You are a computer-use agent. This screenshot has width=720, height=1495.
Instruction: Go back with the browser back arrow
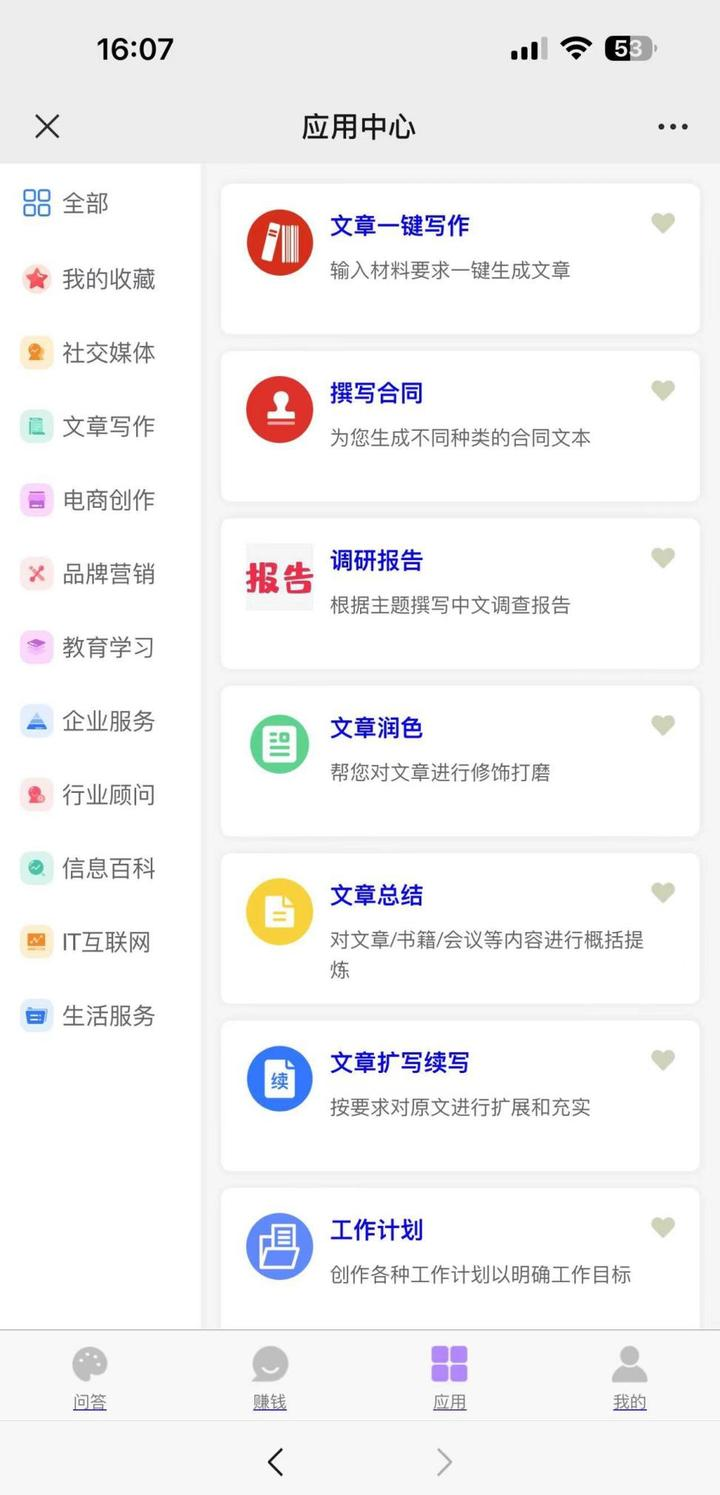276,1461
